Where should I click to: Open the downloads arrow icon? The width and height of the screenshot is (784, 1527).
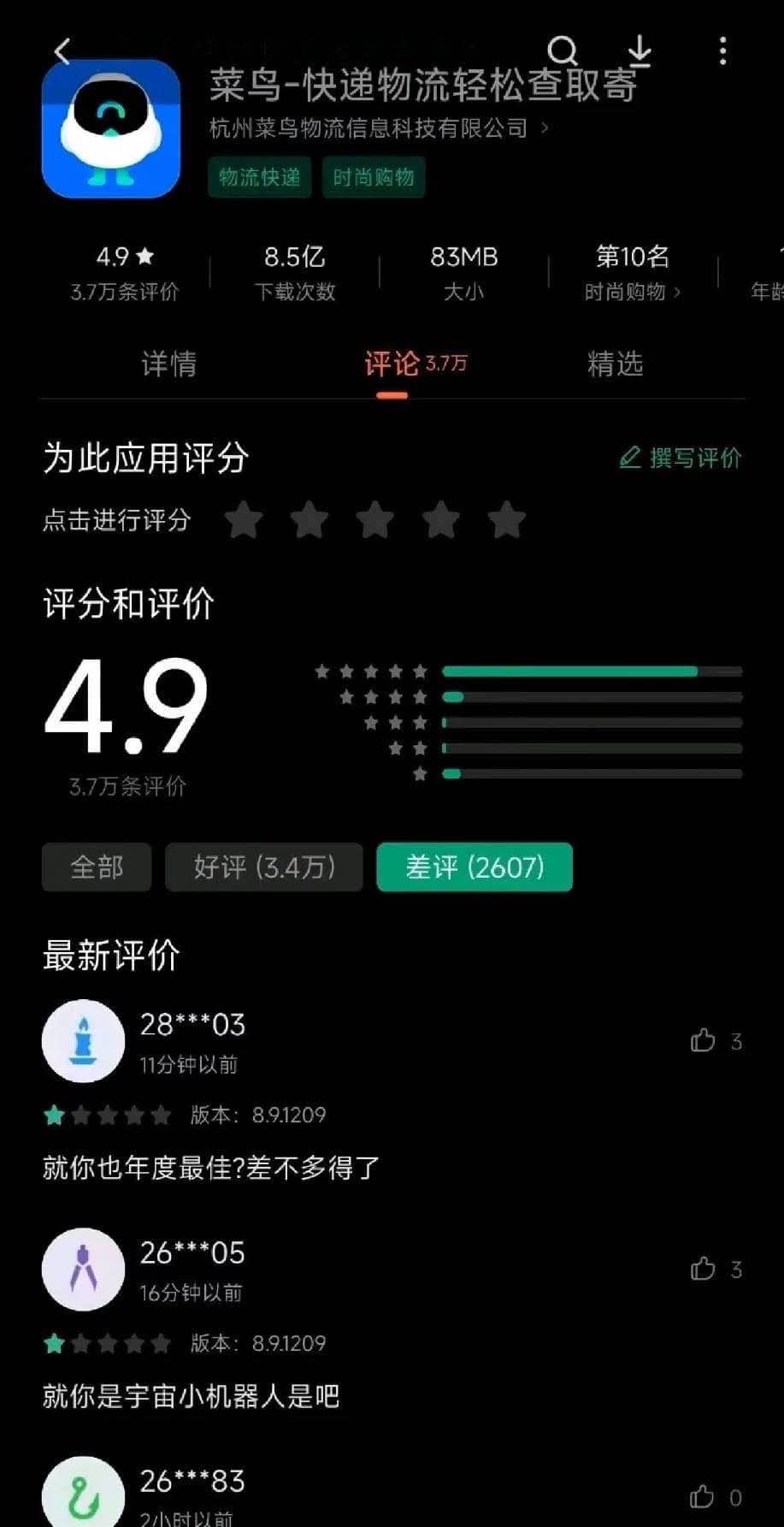point(640,51)
